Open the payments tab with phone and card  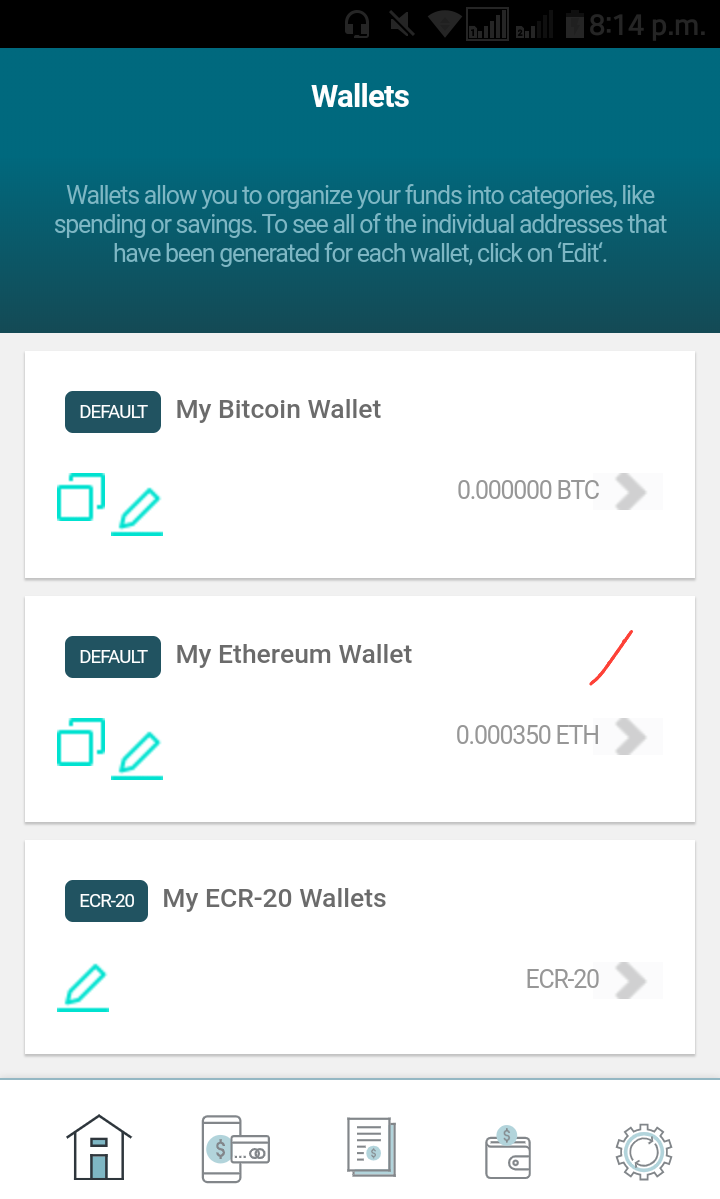click(x=235, y=1149)
